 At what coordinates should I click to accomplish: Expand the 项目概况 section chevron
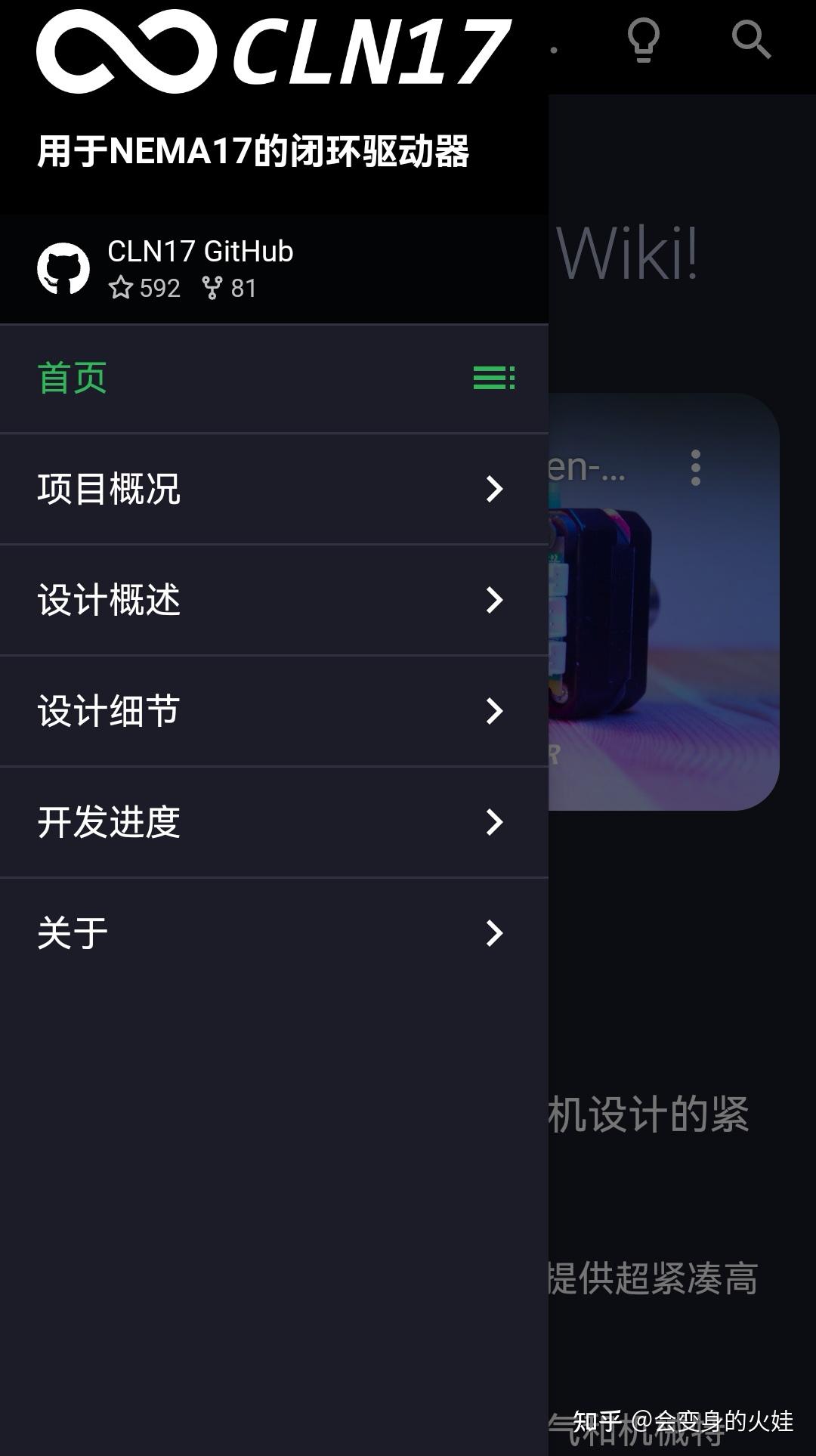[495, 490]
